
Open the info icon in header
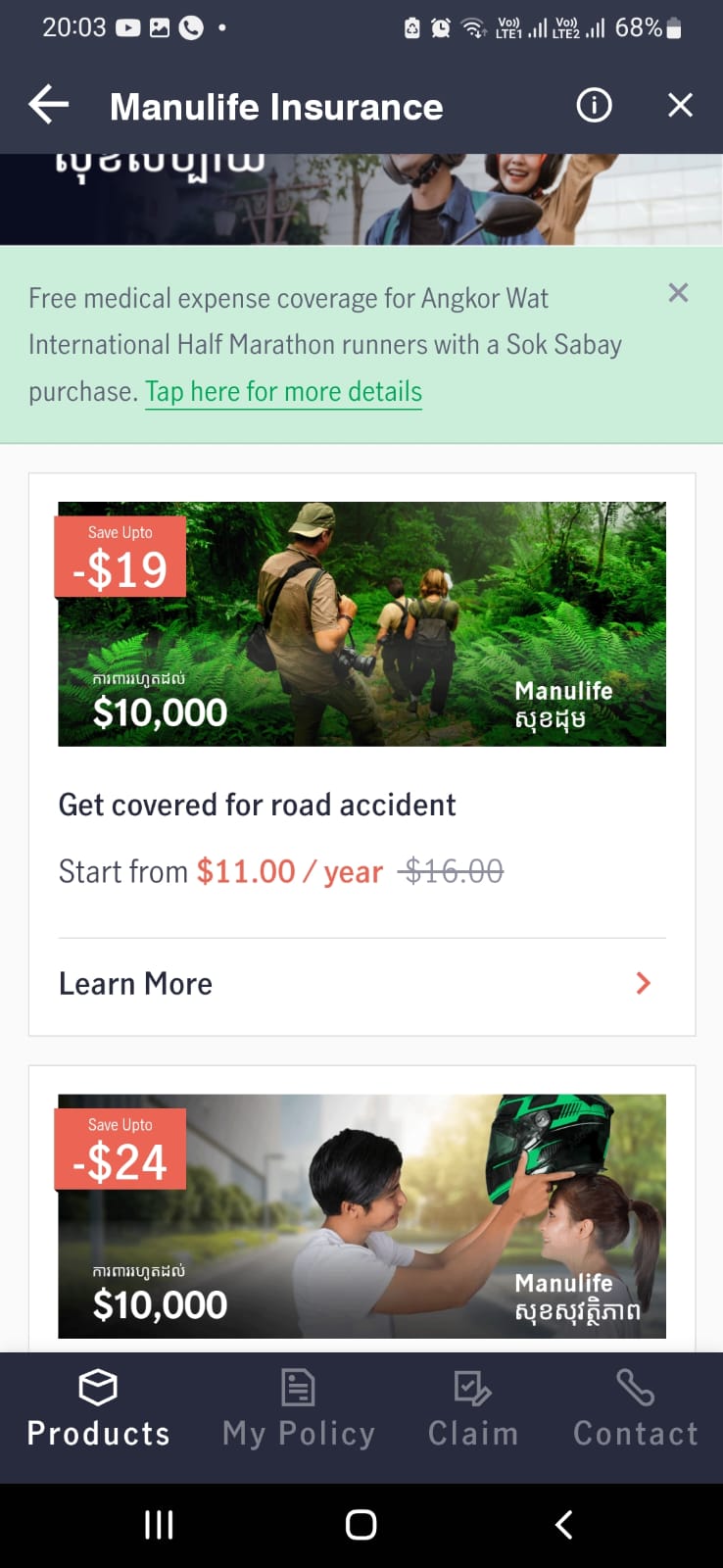[594, 105]
